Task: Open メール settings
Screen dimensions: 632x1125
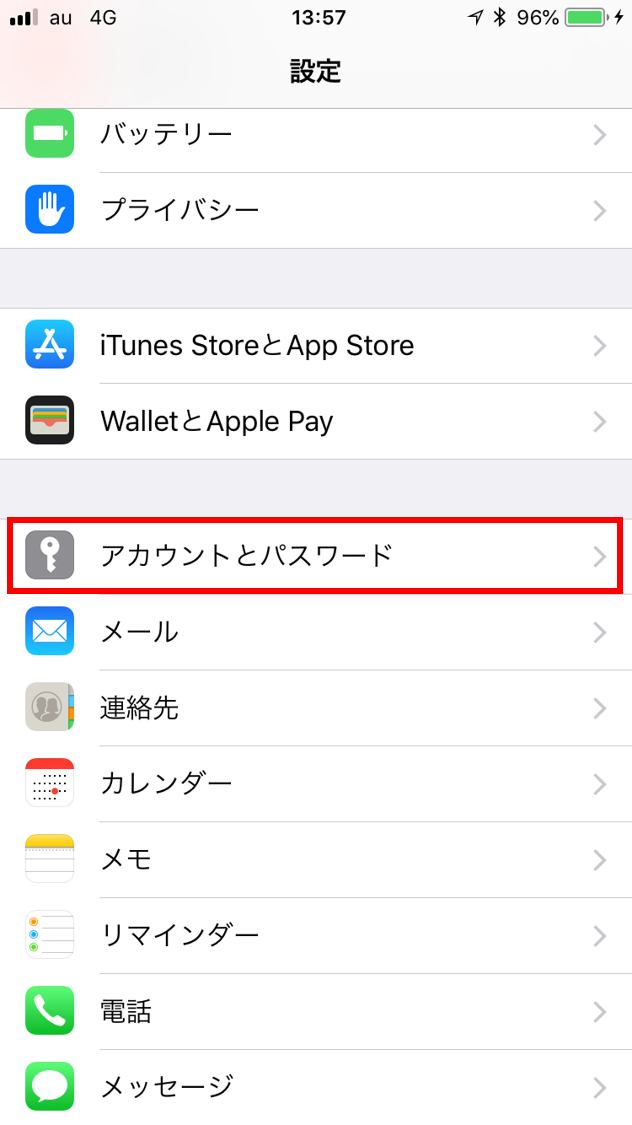Action: point(316,632)
